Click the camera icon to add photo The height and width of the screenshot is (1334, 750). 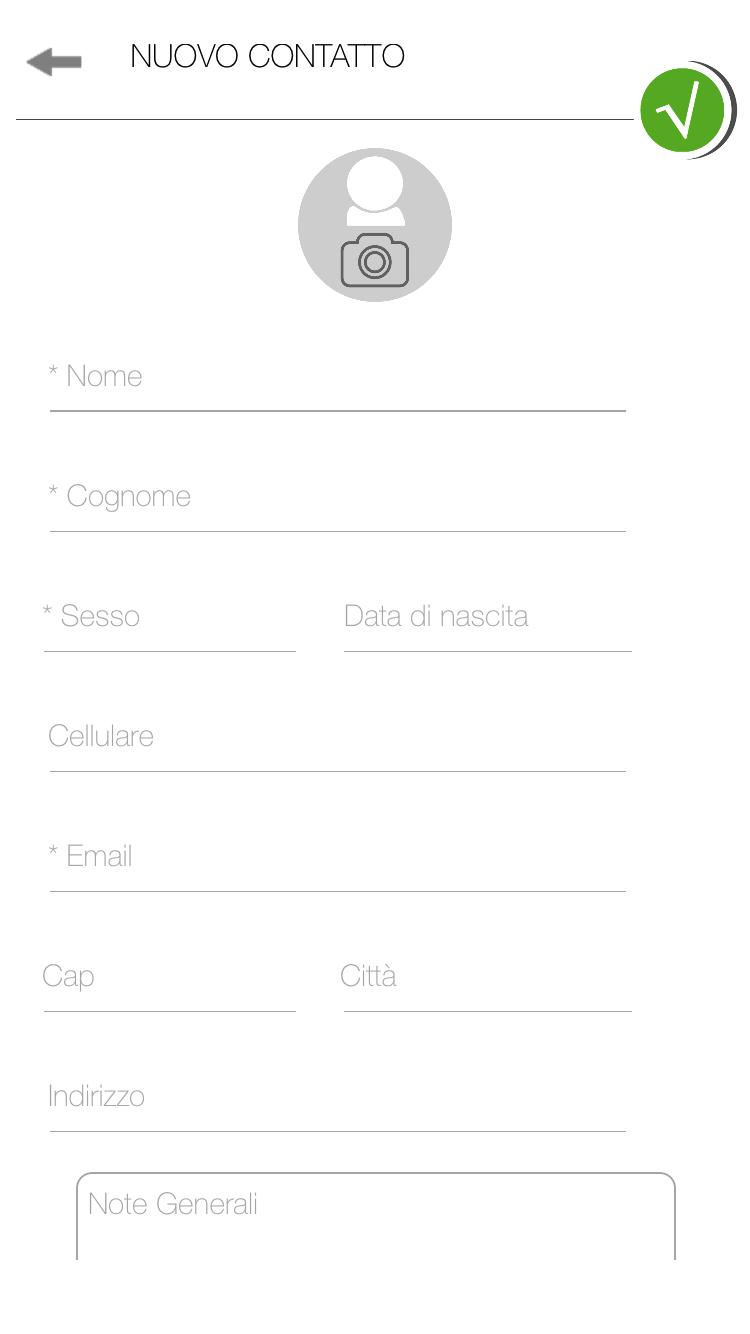(375, 260)
